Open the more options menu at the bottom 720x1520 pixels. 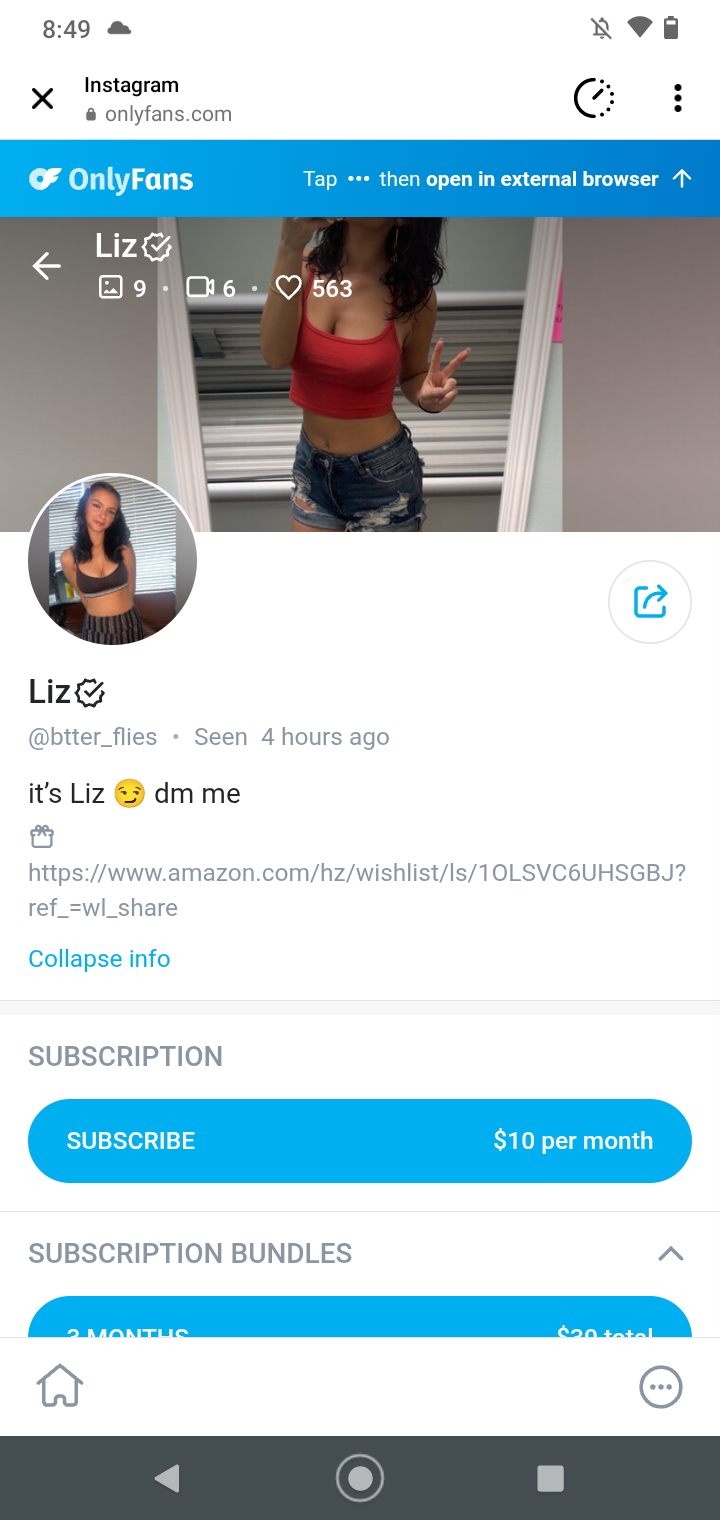tap(660, 1387)
